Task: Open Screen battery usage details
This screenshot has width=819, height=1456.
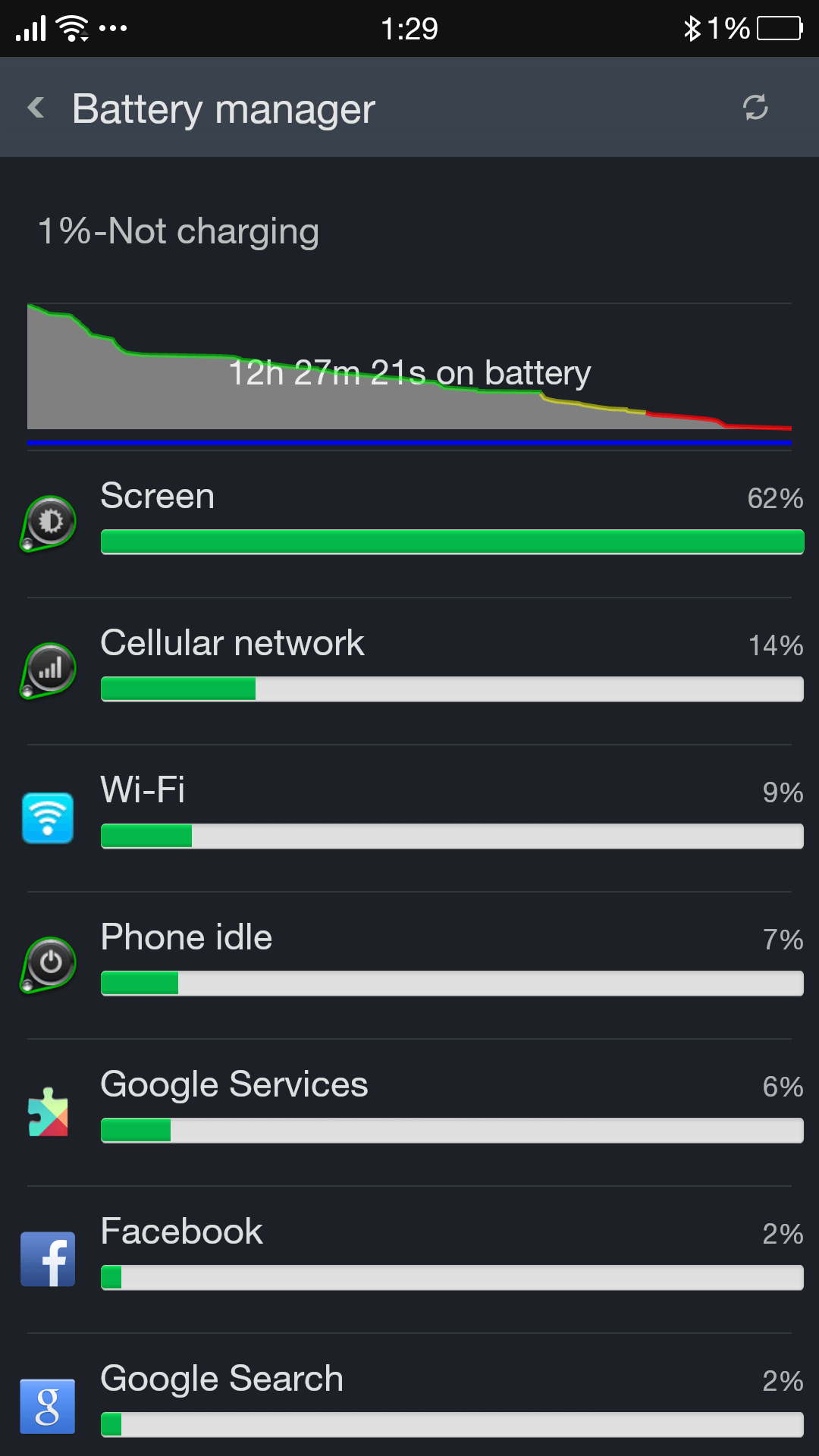Action: 409,524
